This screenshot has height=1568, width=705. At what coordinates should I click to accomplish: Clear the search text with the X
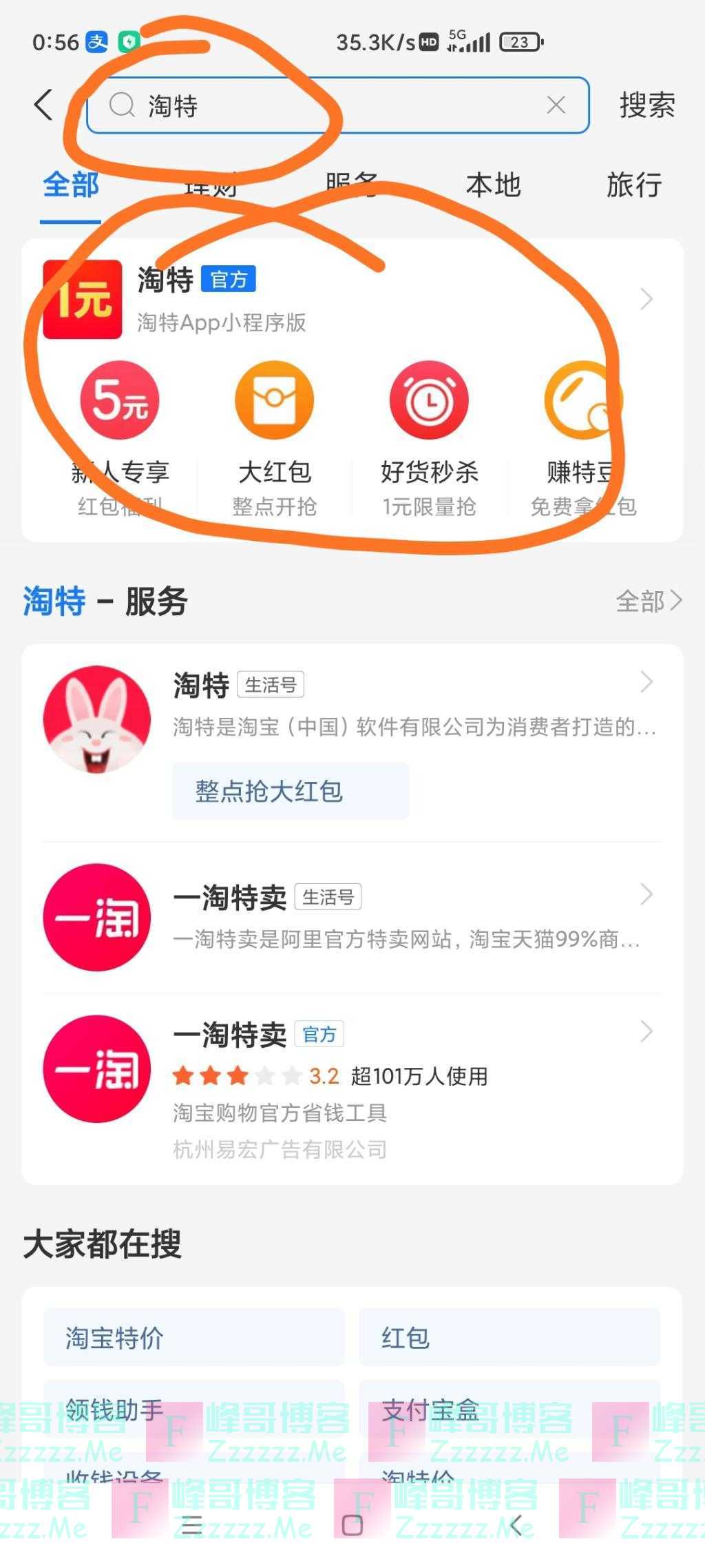[556, 105]
